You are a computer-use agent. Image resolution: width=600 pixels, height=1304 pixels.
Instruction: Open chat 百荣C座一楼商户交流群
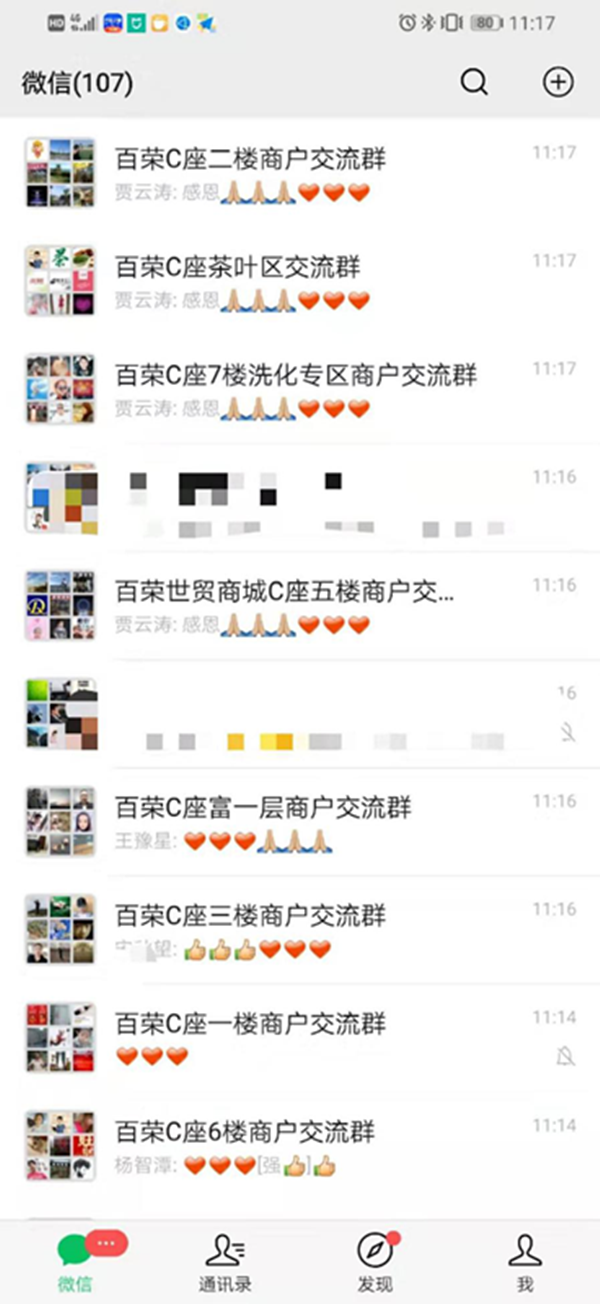300,1036
